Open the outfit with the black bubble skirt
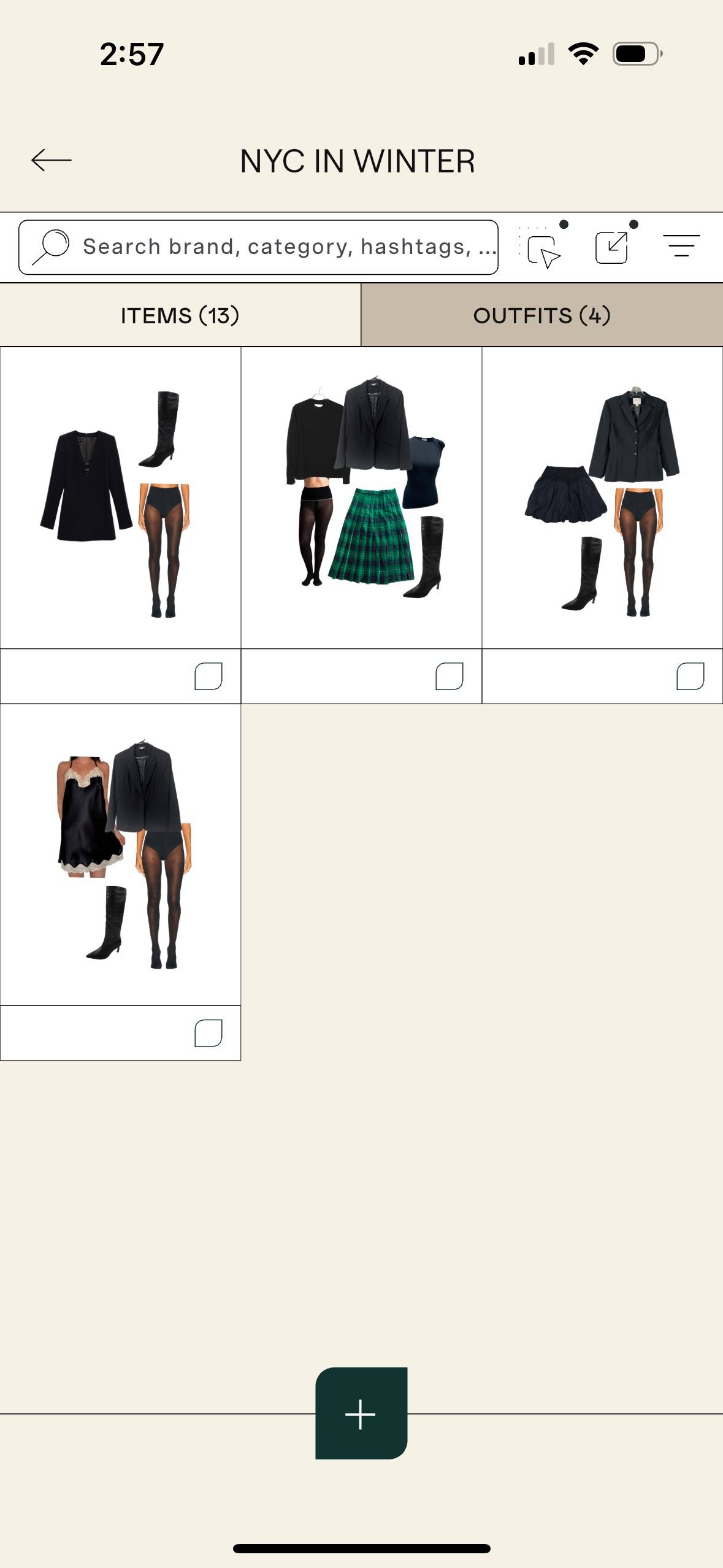 (602, 498)
